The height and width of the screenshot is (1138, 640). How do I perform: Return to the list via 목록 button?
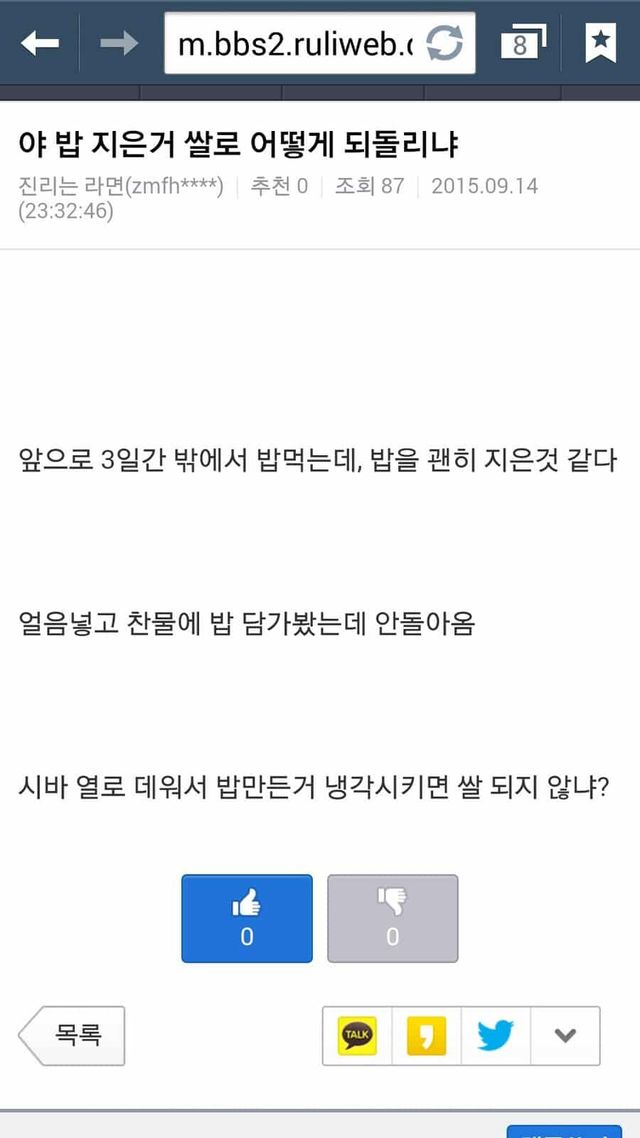(72, 1035)
